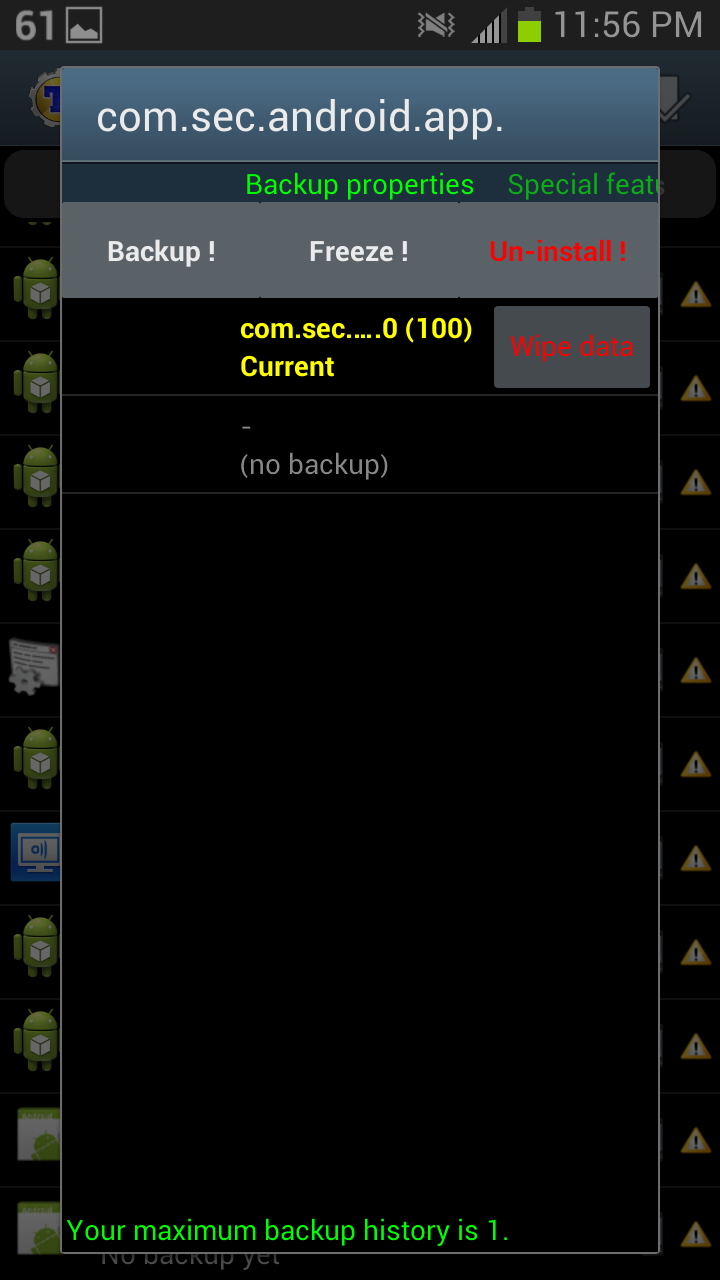Freeze this app
This screenshot has height=1280, width=720.
point(359,251)
